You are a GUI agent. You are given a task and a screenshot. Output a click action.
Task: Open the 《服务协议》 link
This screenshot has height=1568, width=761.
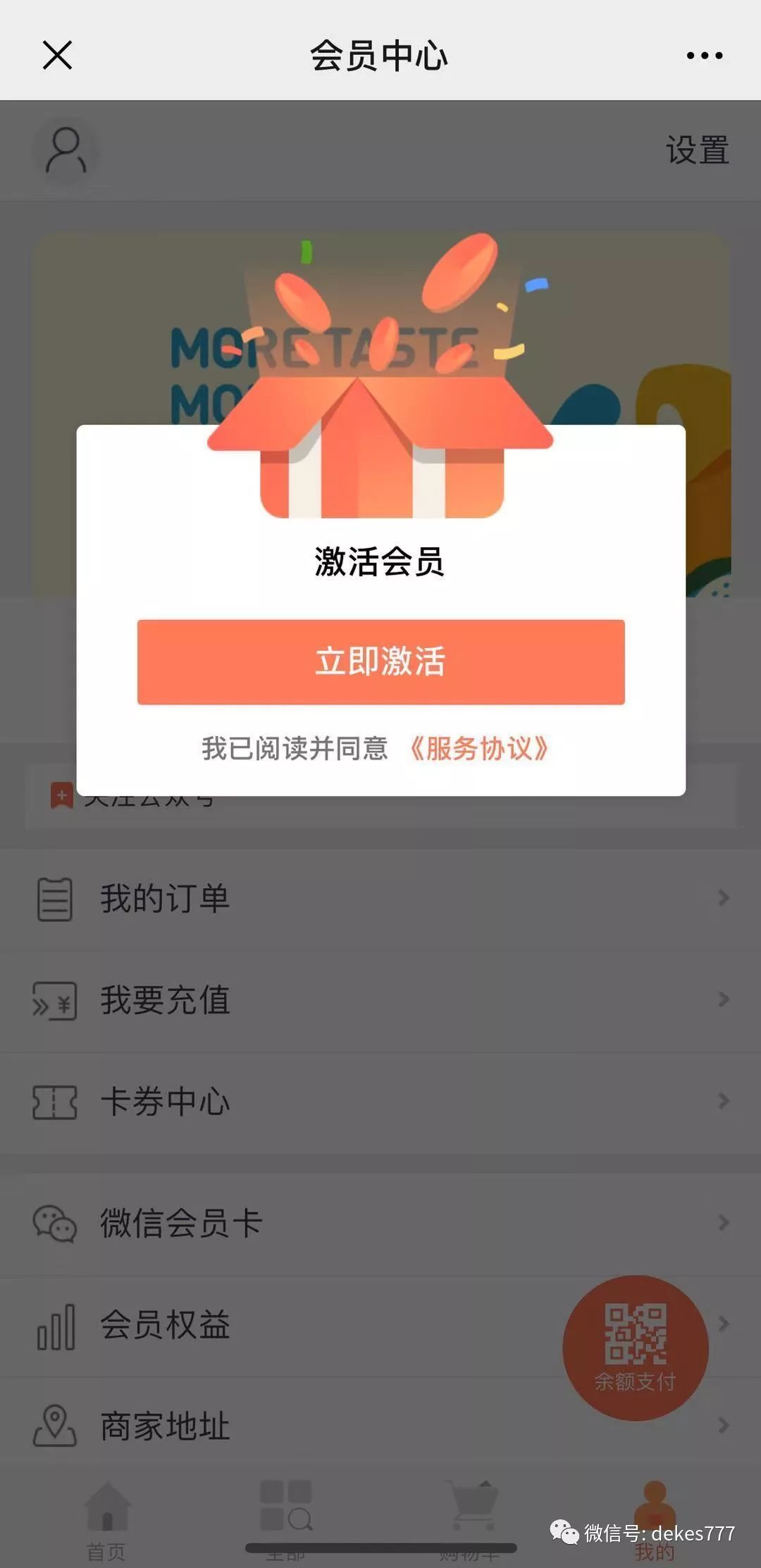click(478, 748)
